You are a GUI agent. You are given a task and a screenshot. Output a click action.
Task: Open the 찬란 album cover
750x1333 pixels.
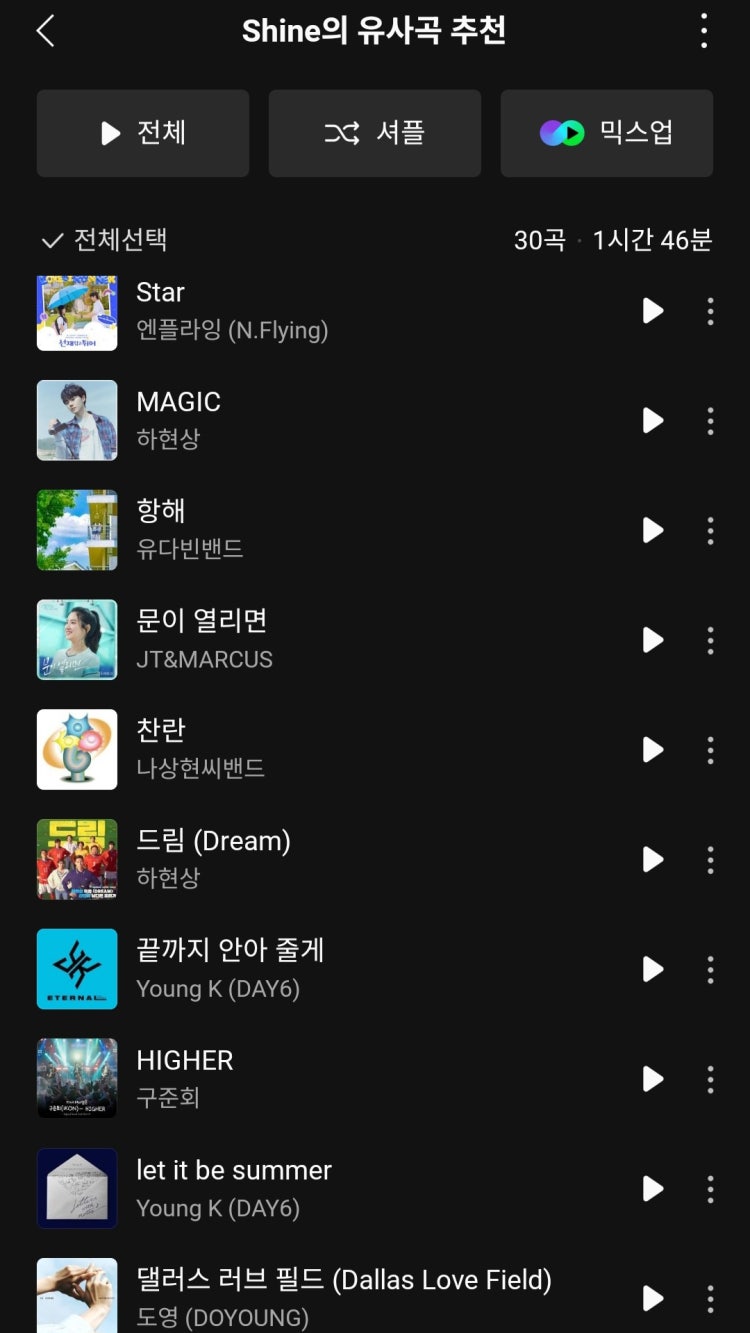(77, 750)
